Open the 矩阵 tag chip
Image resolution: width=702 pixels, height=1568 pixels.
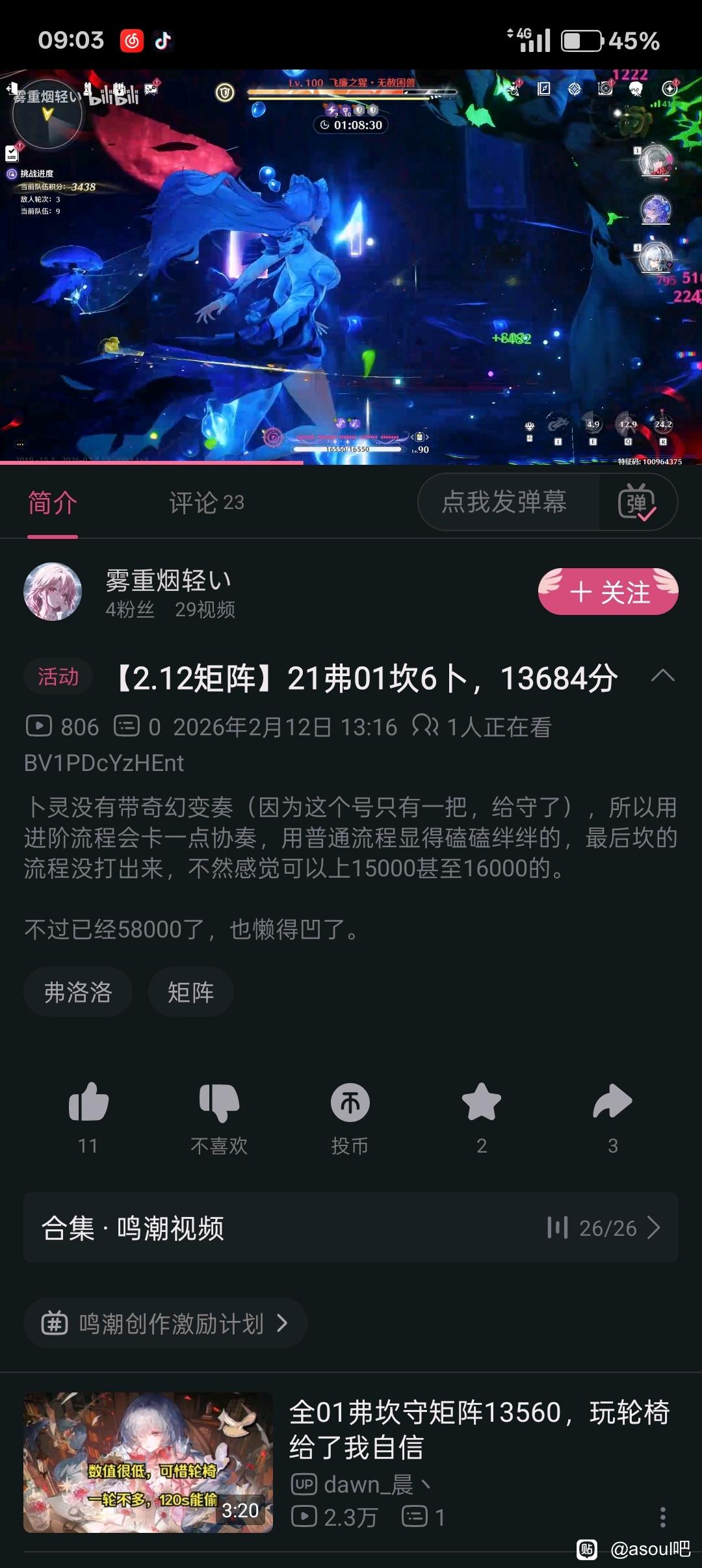190,992
